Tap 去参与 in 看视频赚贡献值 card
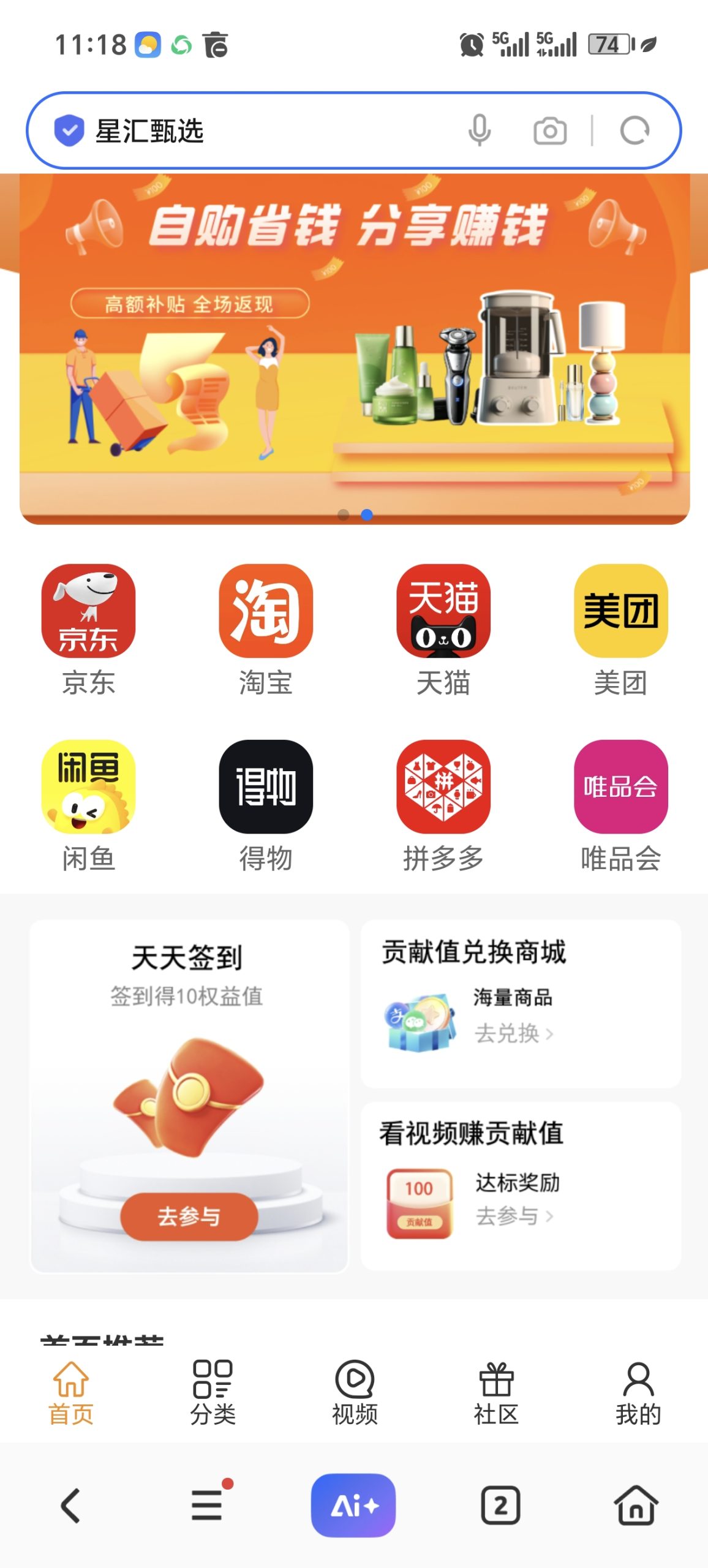This screenshot has height=1568, width=708. tap(514, 1216)
